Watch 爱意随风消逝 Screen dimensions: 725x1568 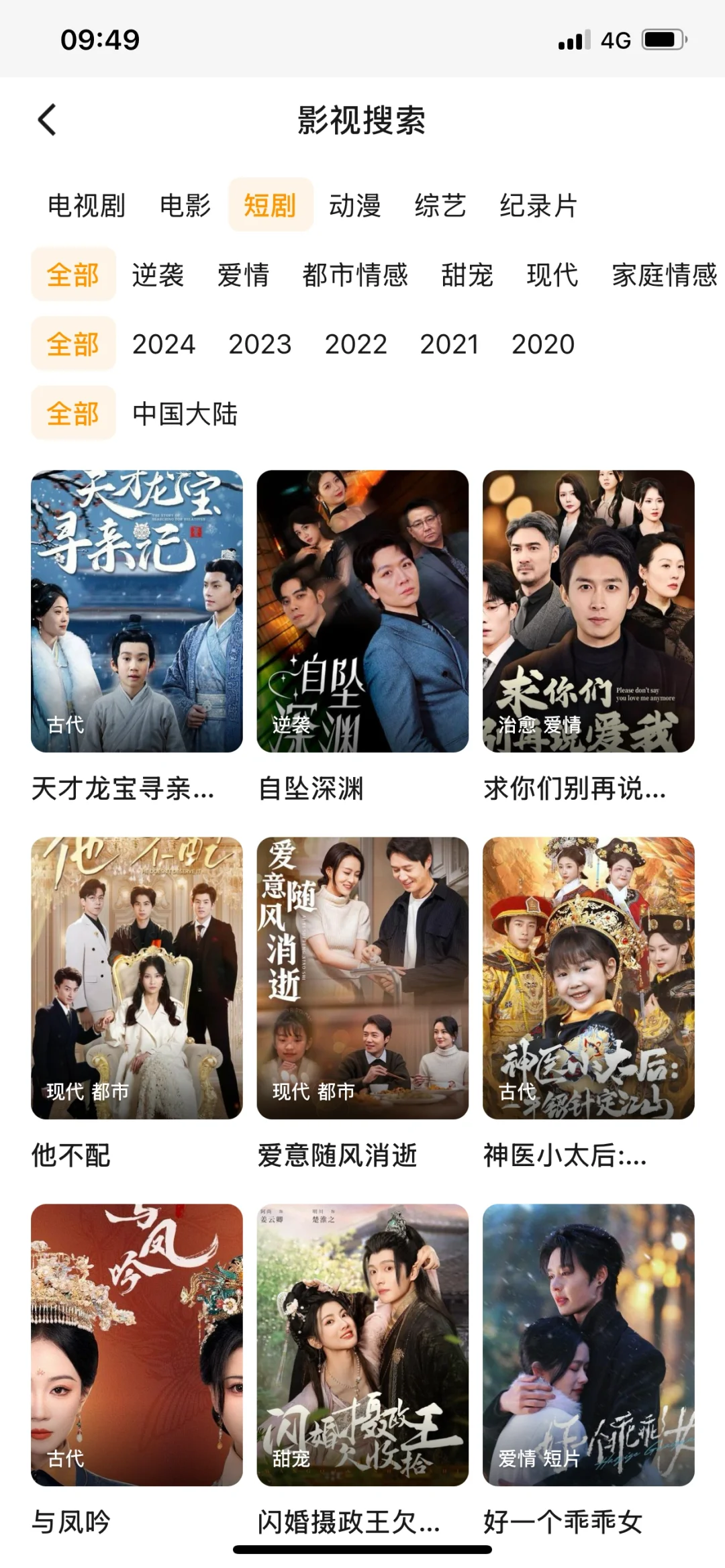pos(362,978)
